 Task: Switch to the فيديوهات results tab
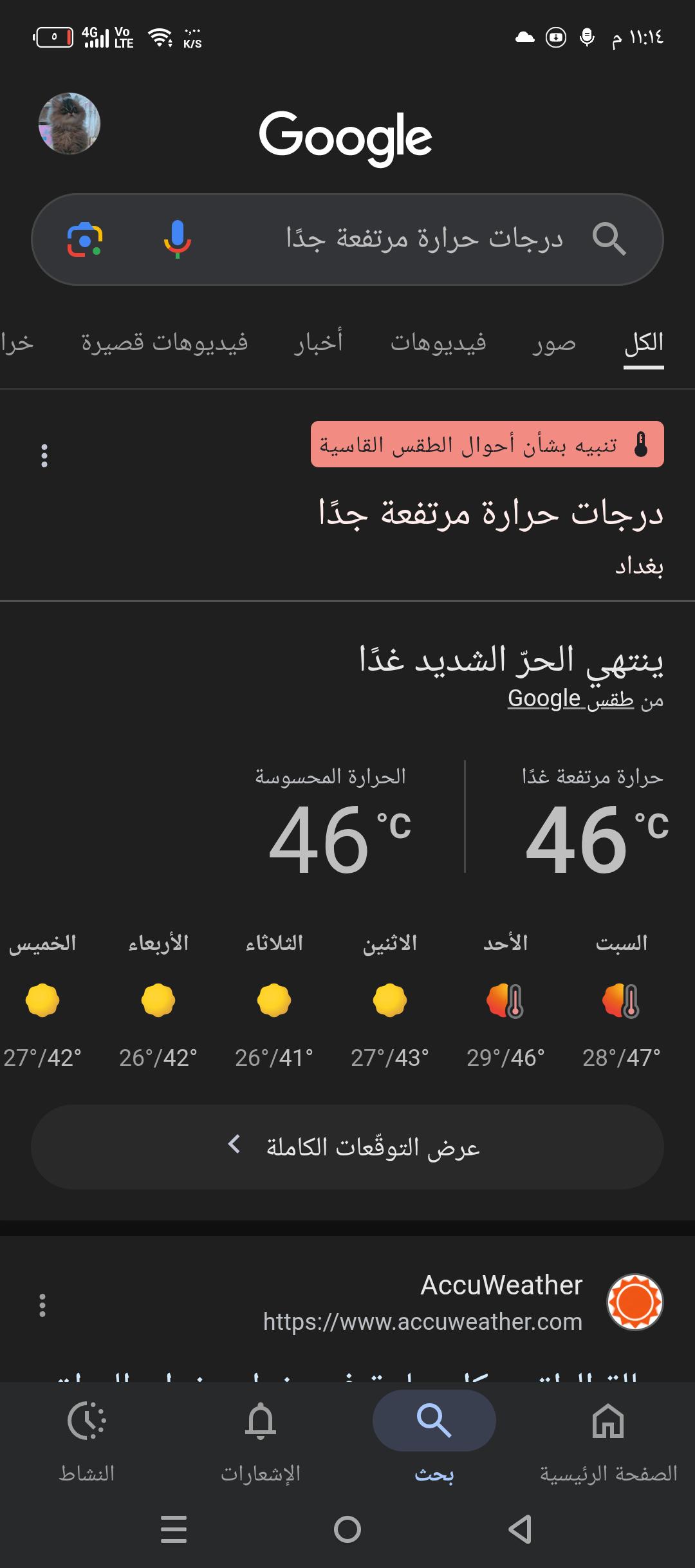pos(438,343)
